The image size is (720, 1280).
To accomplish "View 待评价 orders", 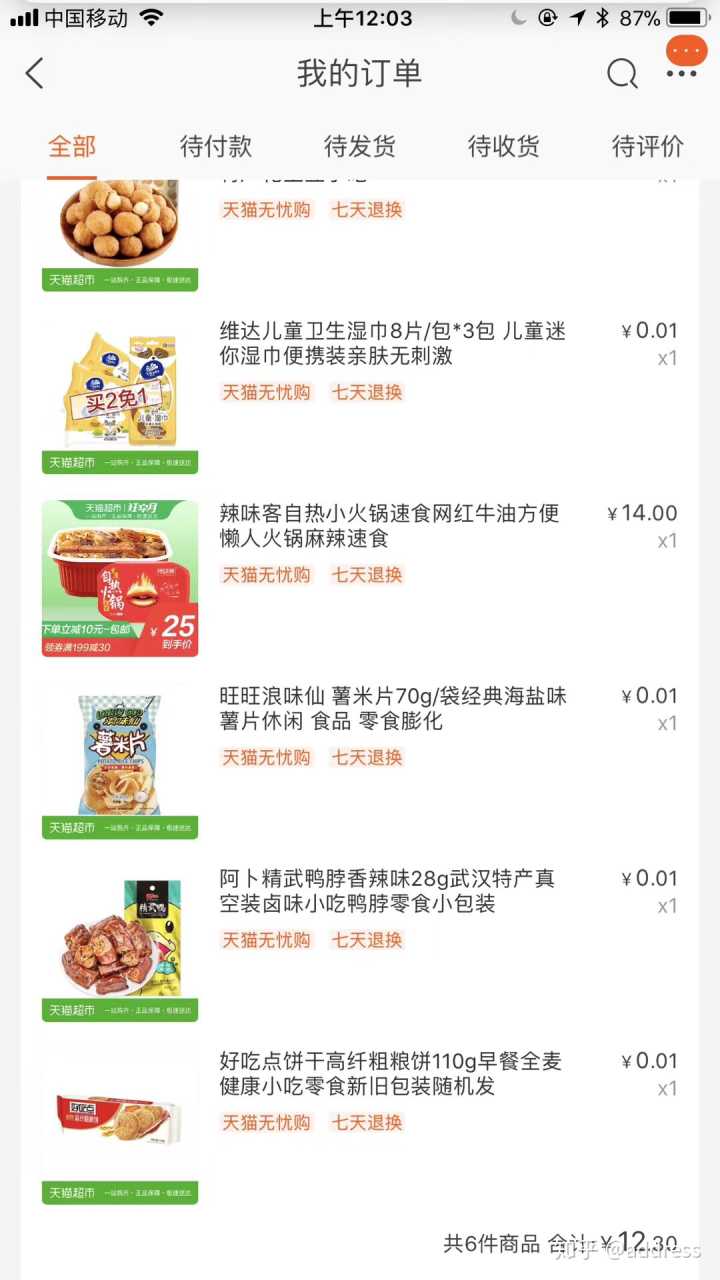I will click(x=648, y=146).
